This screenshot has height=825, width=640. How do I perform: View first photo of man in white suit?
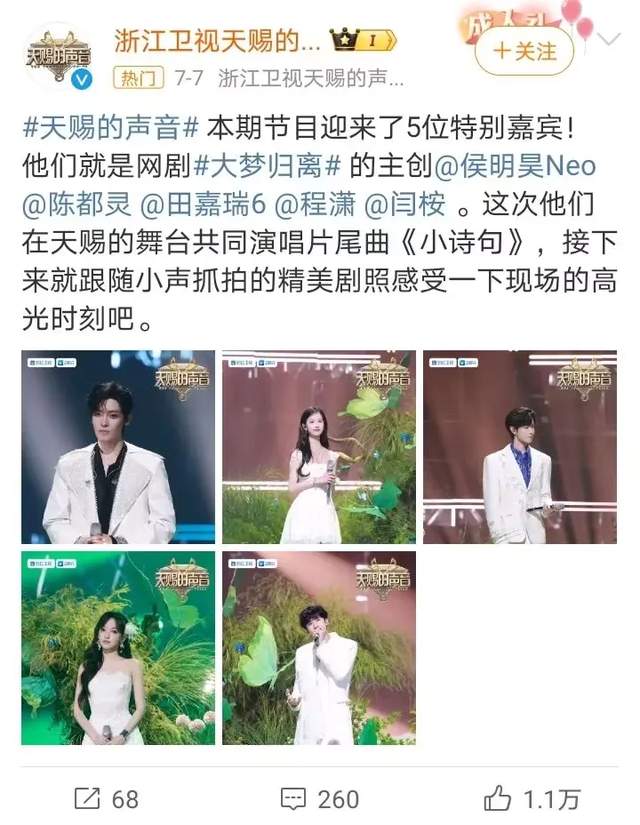pos(118,447)
